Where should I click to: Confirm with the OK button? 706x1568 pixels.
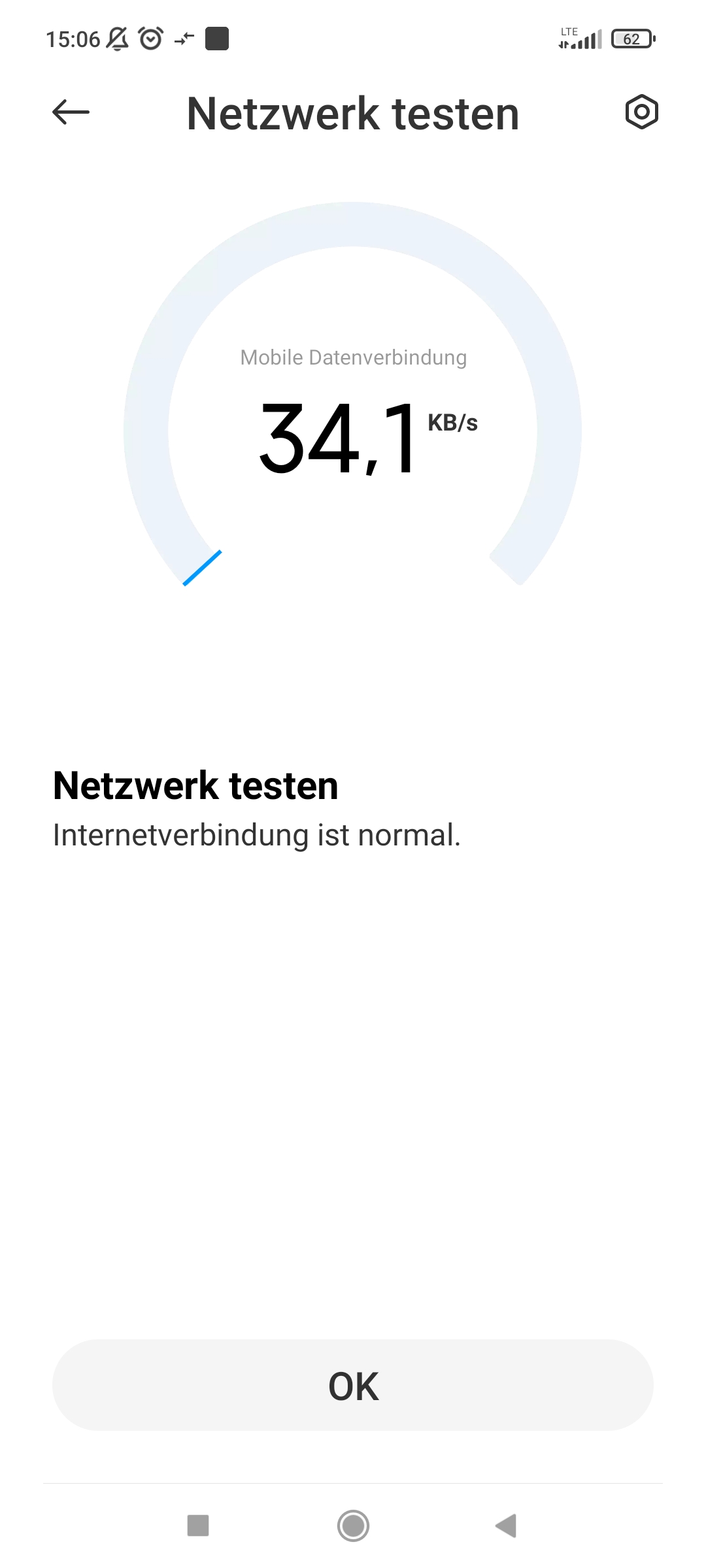(353, 1386)
